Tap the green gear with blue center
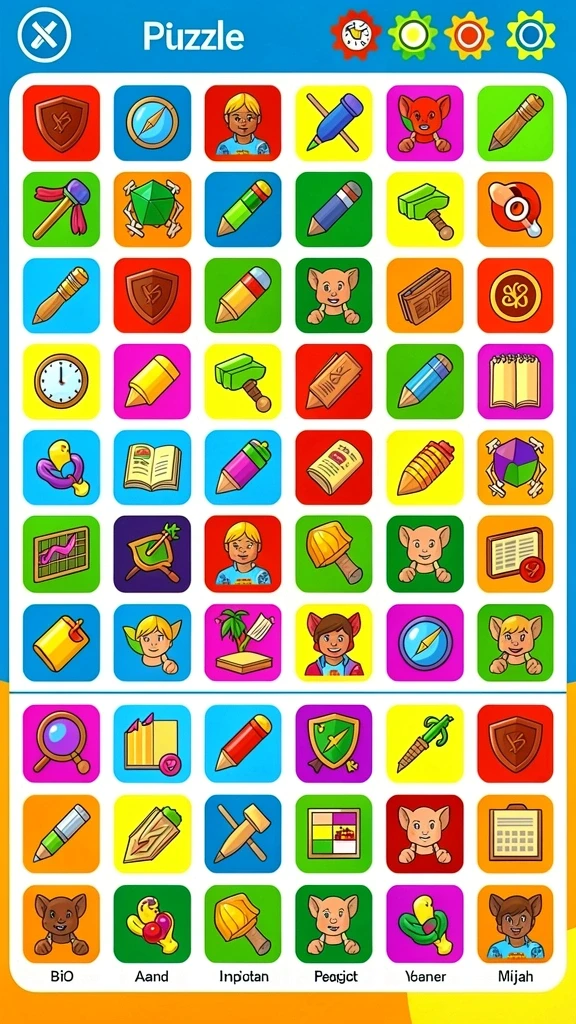This screenshot has width=576, height=1024. point(530,35)
